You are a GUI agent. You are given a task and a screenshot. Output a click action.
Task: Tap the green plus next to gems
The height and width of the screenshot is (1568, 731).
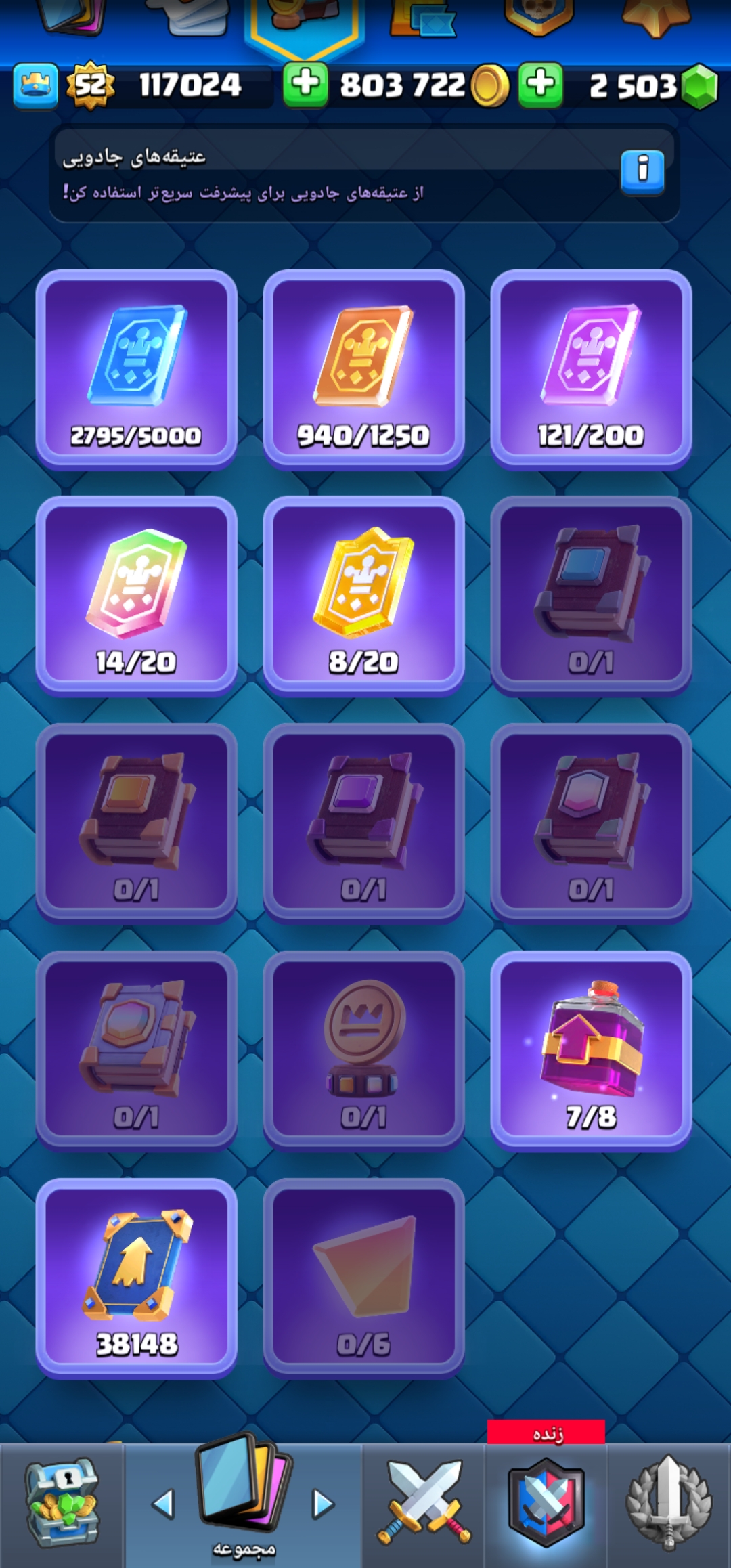pyautogui.click(x=541, y=85)
